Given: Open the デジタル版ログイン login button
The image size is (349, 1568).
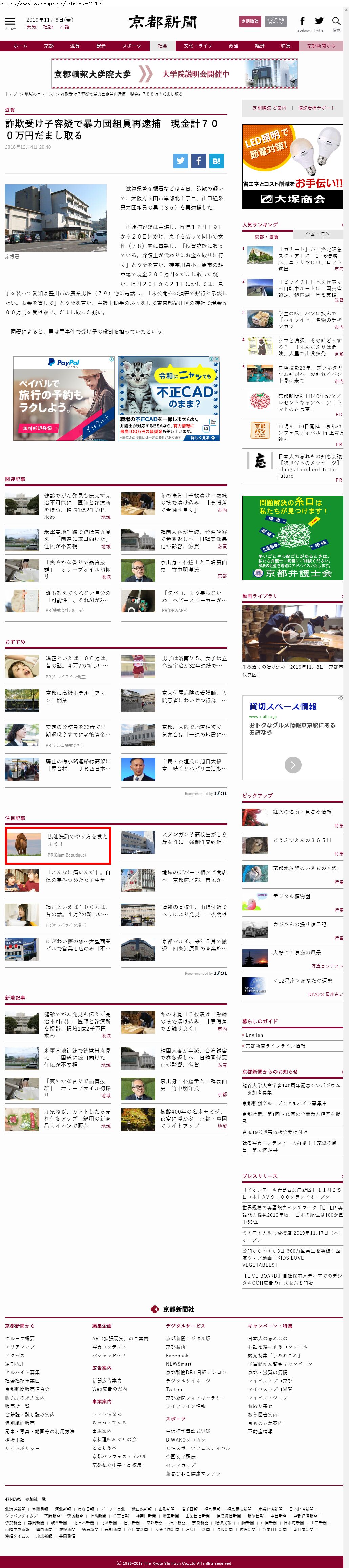Looking at the screenshot, I should click(x=275, y=21).
